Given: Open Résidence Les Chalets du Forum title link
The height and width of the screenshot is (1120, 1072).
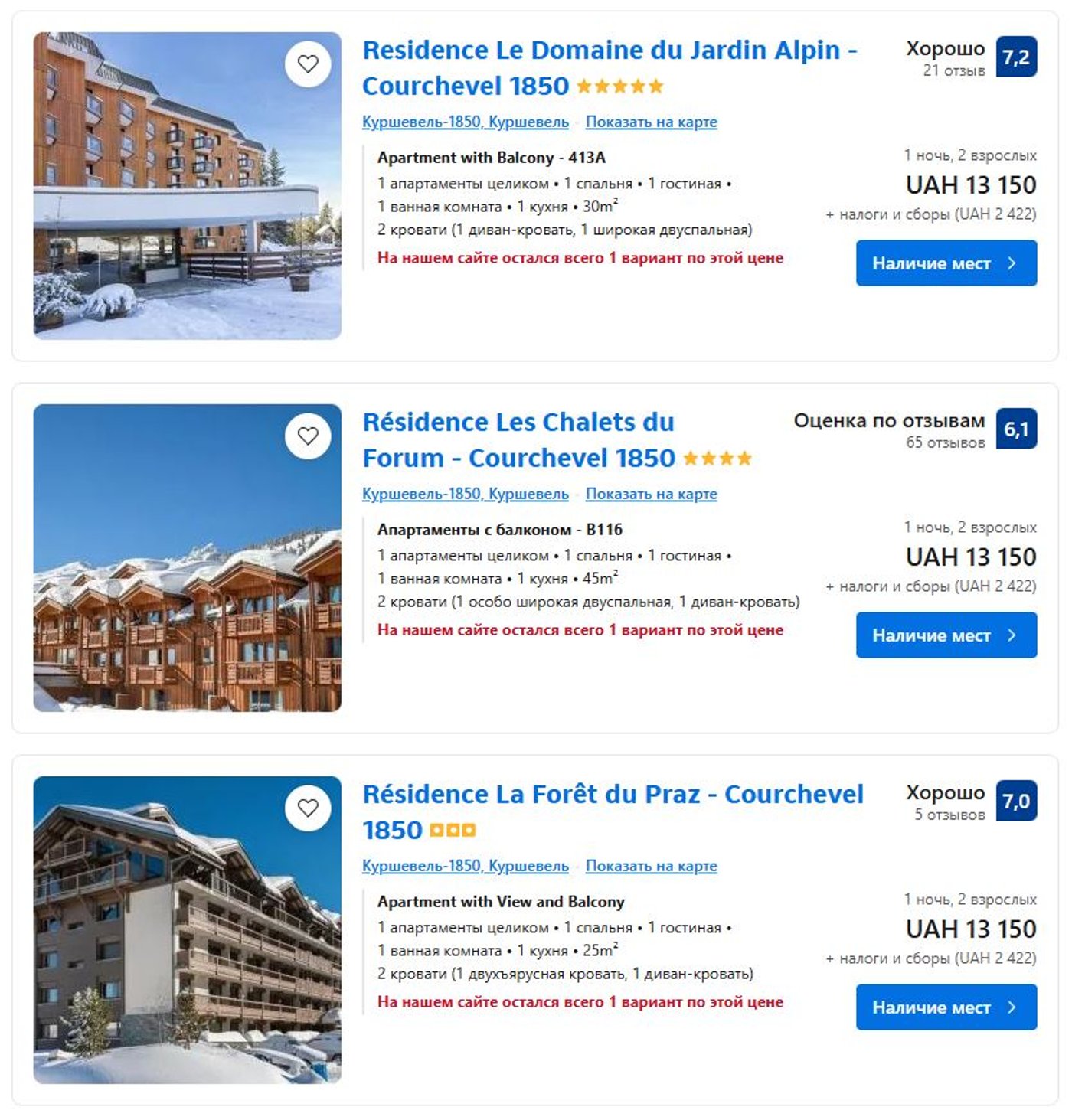Looking at the screenshot, I should point(518,423).
